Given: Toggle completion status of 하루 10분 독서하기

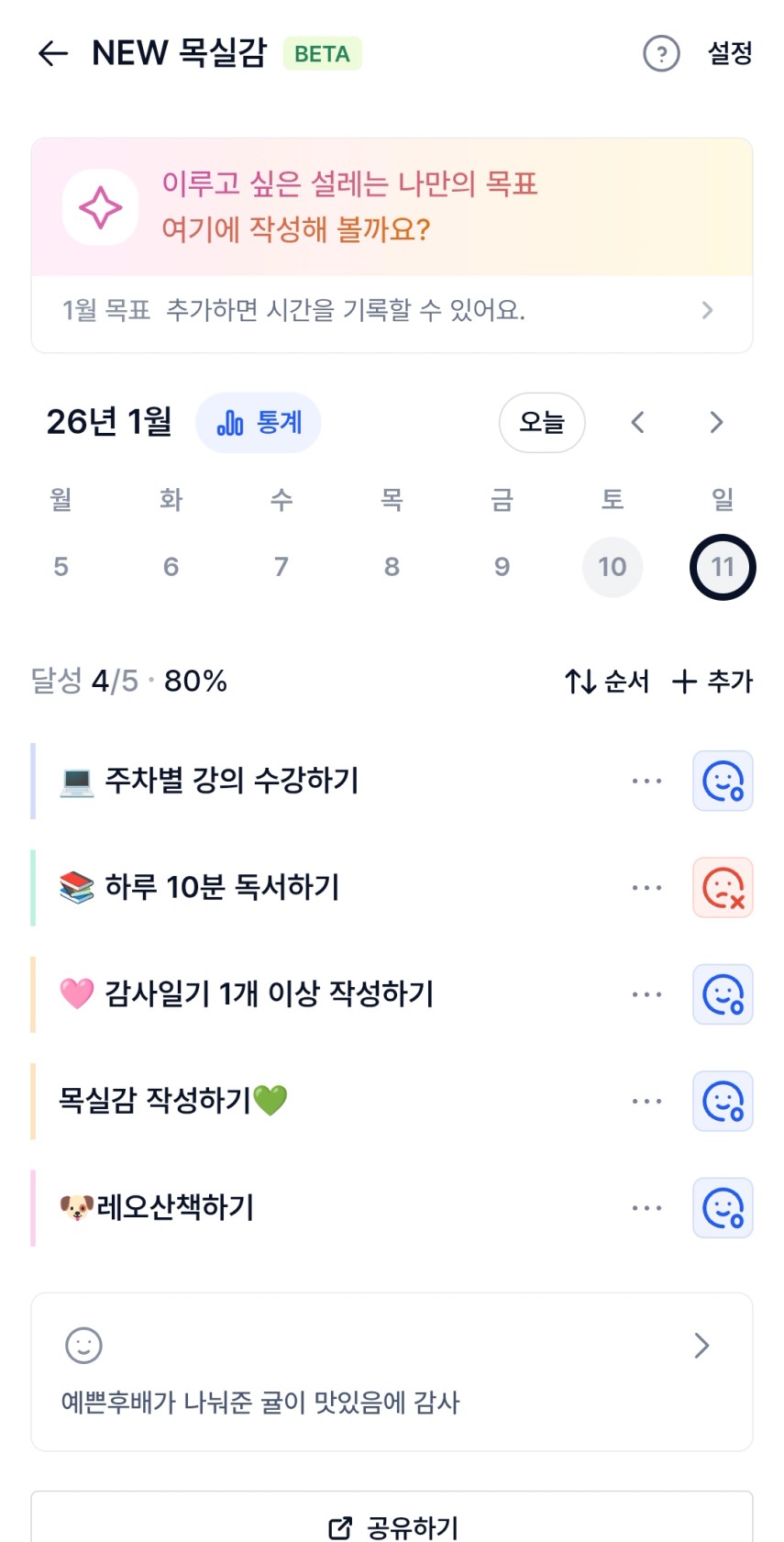Looking at the screenshot, I should click(x=723, y=888).
